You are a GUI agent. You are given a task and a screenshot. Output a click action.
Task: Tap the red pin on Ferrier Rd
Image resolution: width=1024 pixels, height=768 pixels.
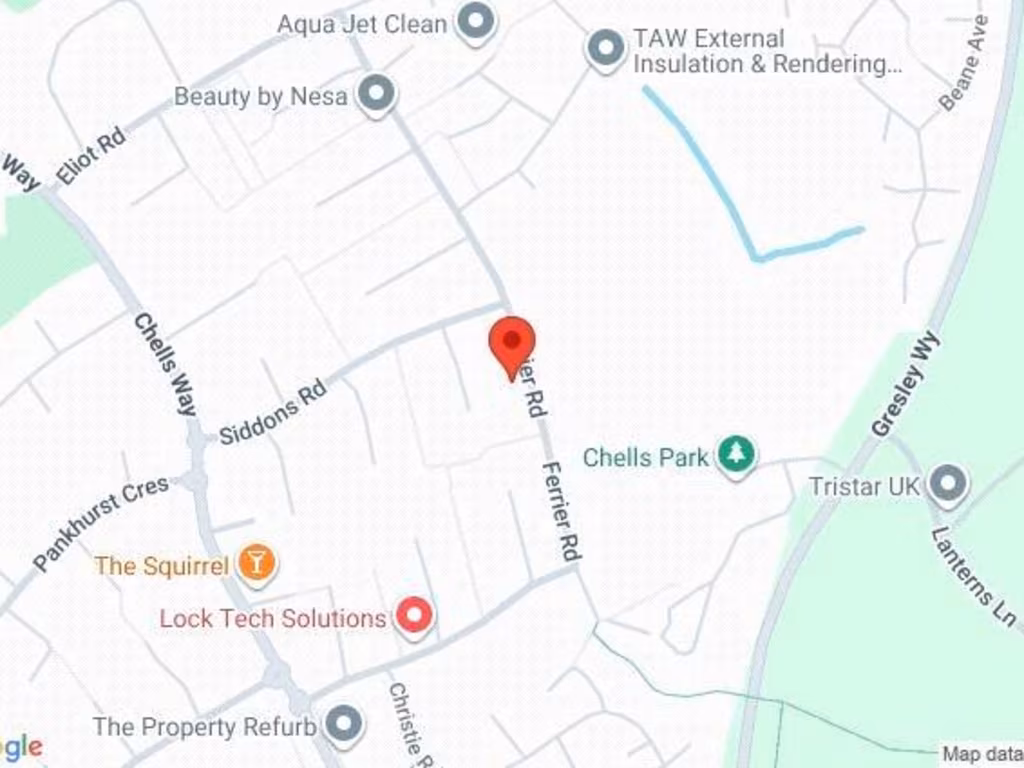click(x=512, y=343)
